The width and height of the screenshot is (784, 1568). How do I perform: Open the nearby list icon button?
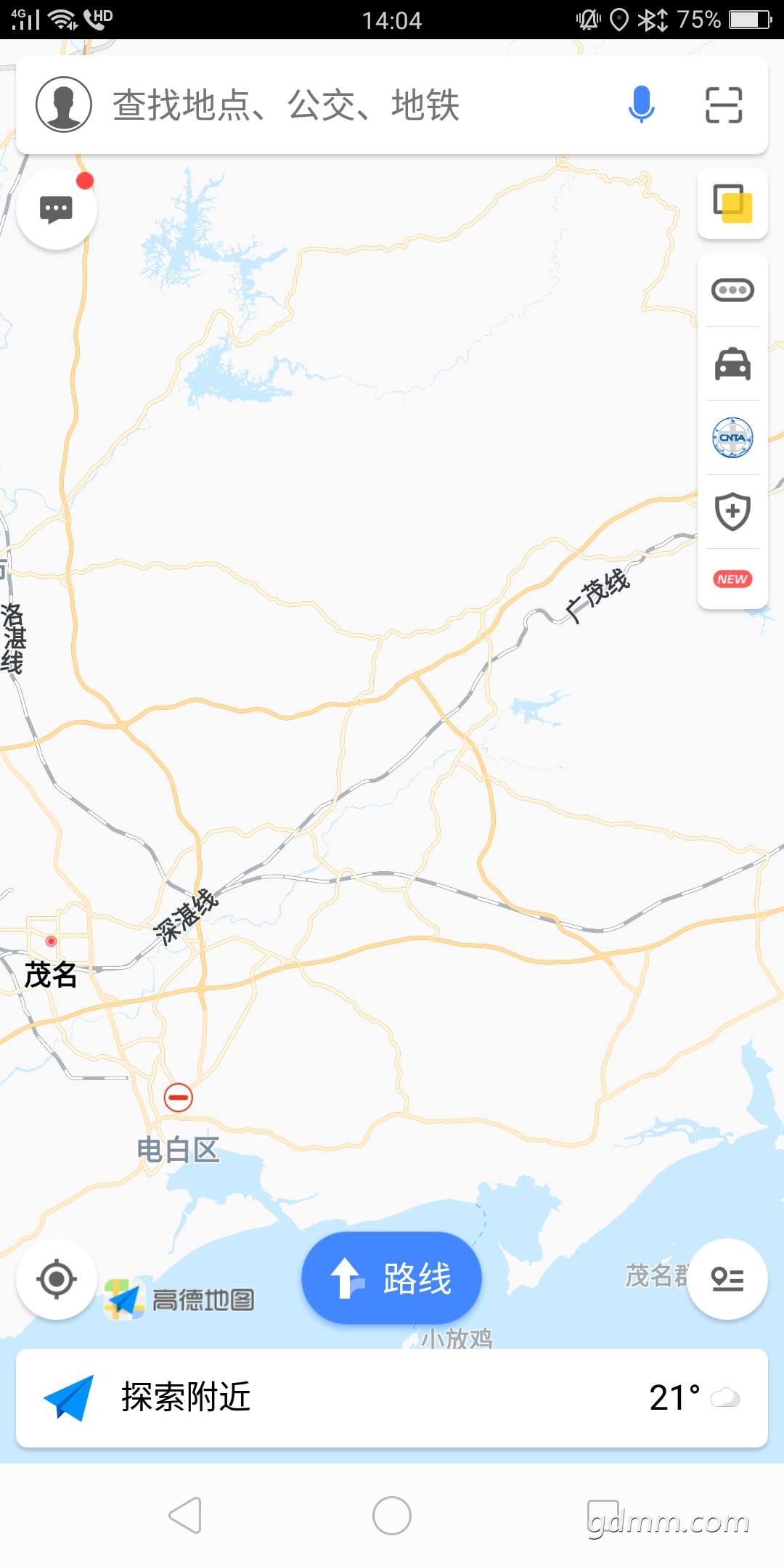point(727,1279)
